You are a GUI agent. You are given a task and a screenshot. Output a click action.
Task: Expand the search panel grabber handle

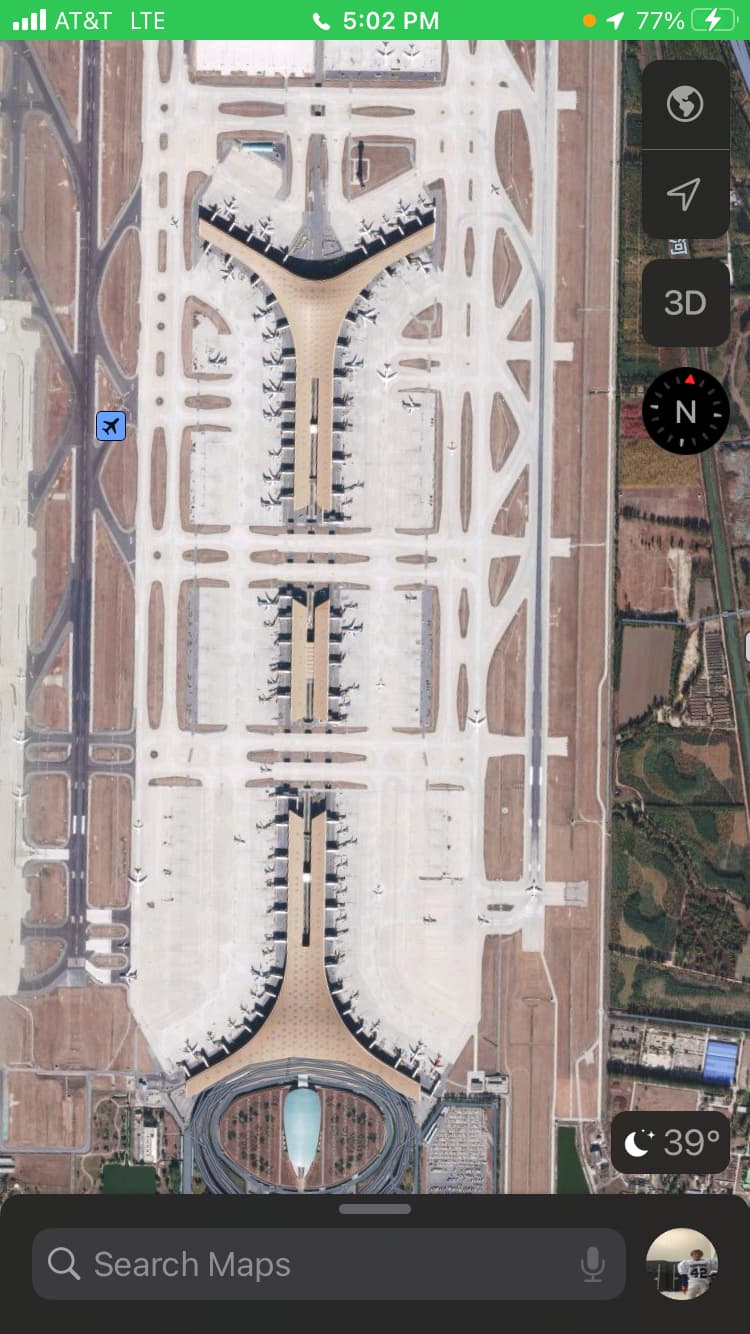pos(375,1209)
